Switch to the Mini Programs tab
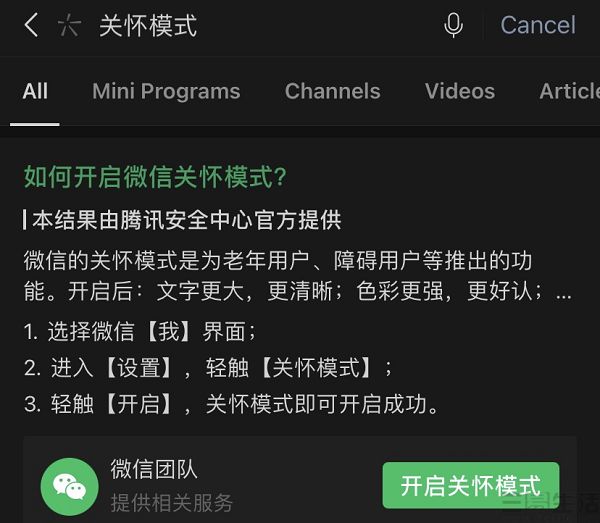This screenshot has width=600, height=523. (166, 91)
